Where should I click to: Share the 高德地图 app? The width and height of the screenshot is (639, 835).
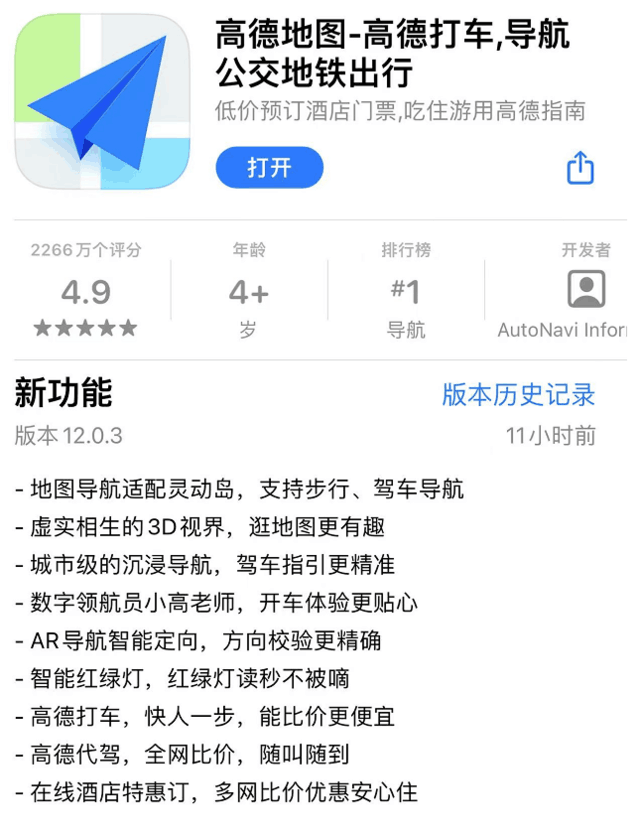tap(580, 168)
